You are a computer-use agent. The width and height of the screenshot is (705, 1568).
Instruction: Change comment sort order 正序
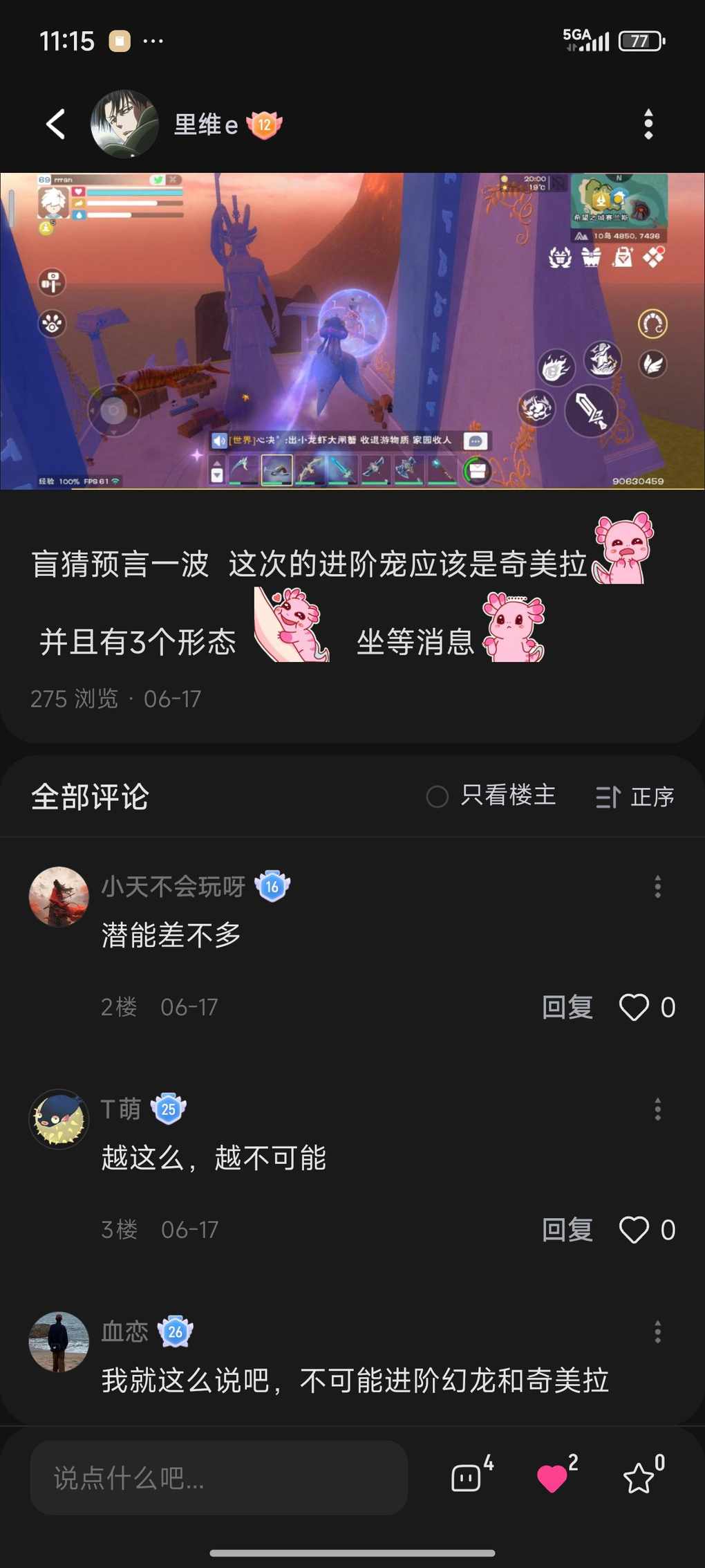click(635, 797)
